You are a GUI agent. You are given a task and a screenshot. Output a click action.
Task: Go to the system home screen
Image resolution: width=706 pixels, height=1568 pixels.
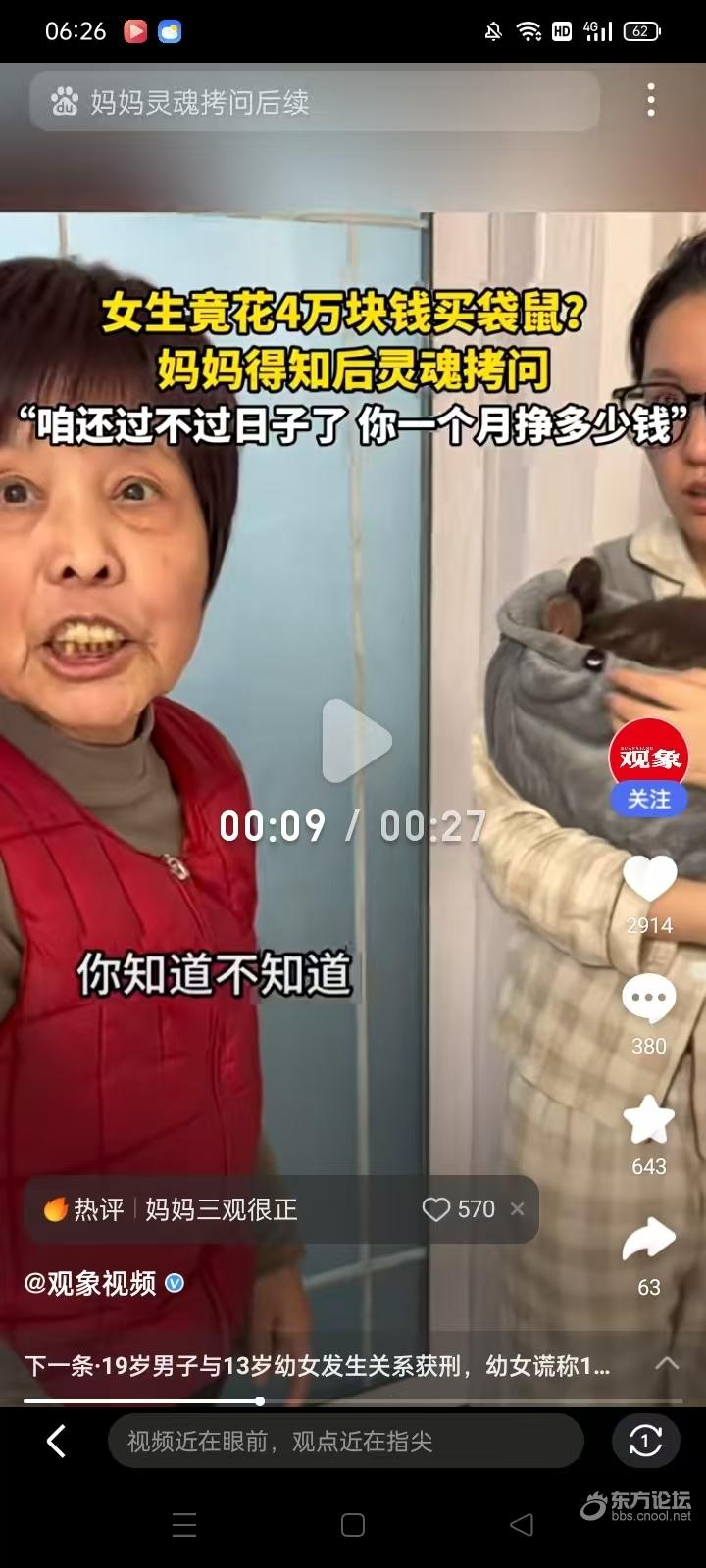(353, 1525)
